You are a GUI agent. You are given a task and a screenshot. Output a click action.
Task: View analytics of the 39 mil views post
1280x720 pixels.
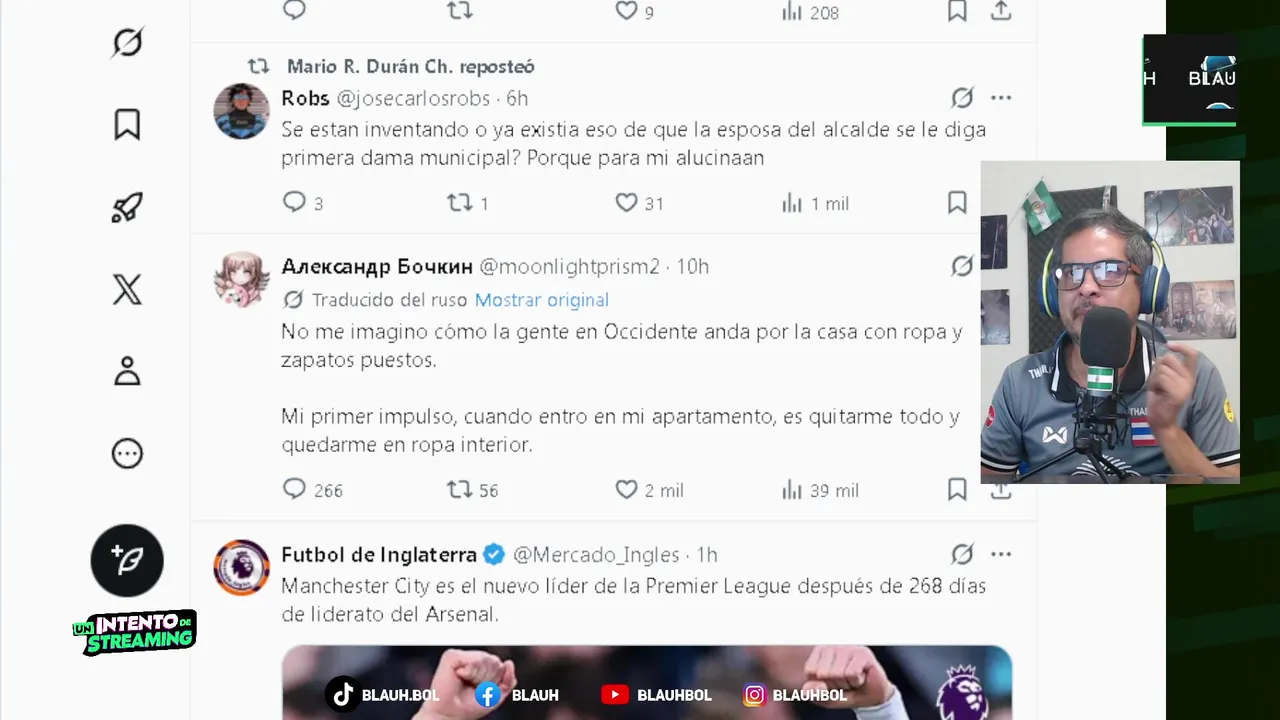pyautogui.click(x=792, y=490)
